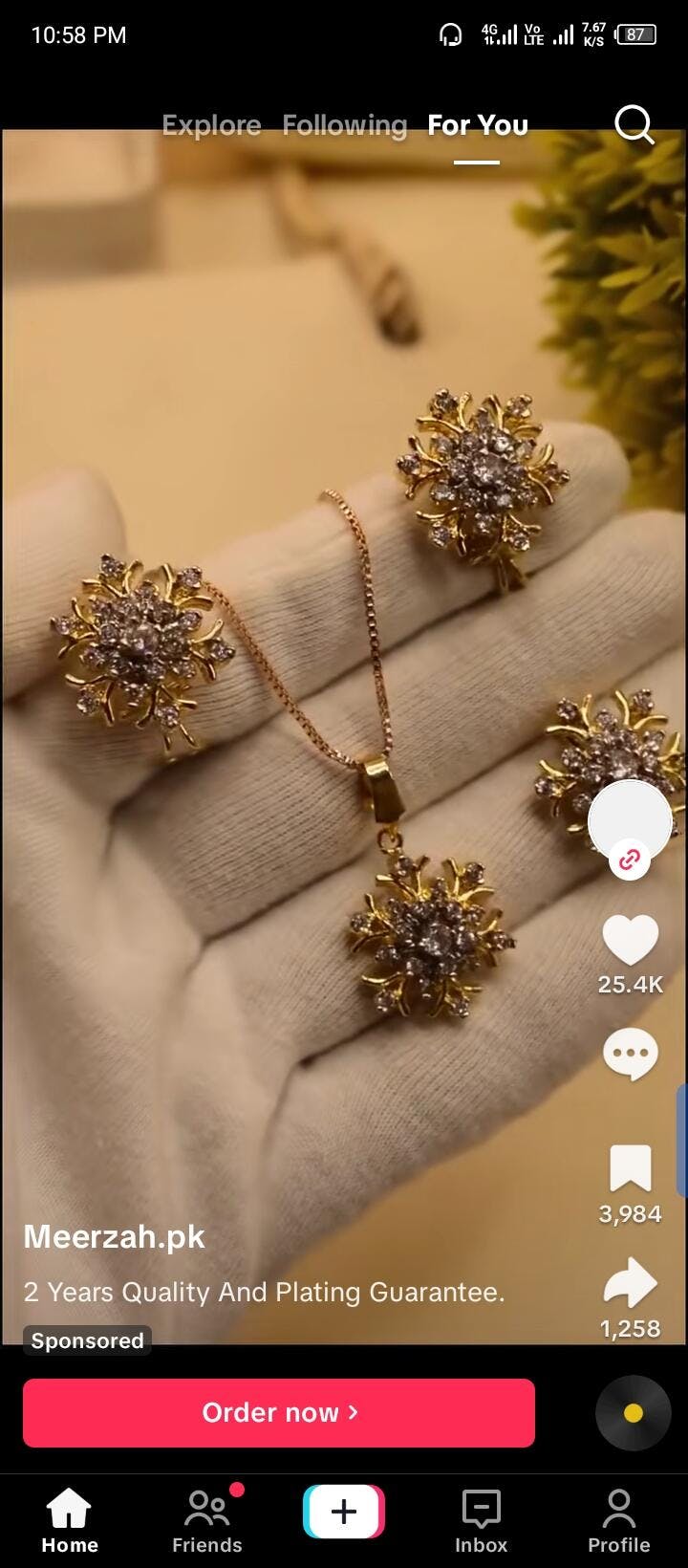Open Meerzah.pk account name
The width and height of the screenshot is (688, 1568).
114,1236
